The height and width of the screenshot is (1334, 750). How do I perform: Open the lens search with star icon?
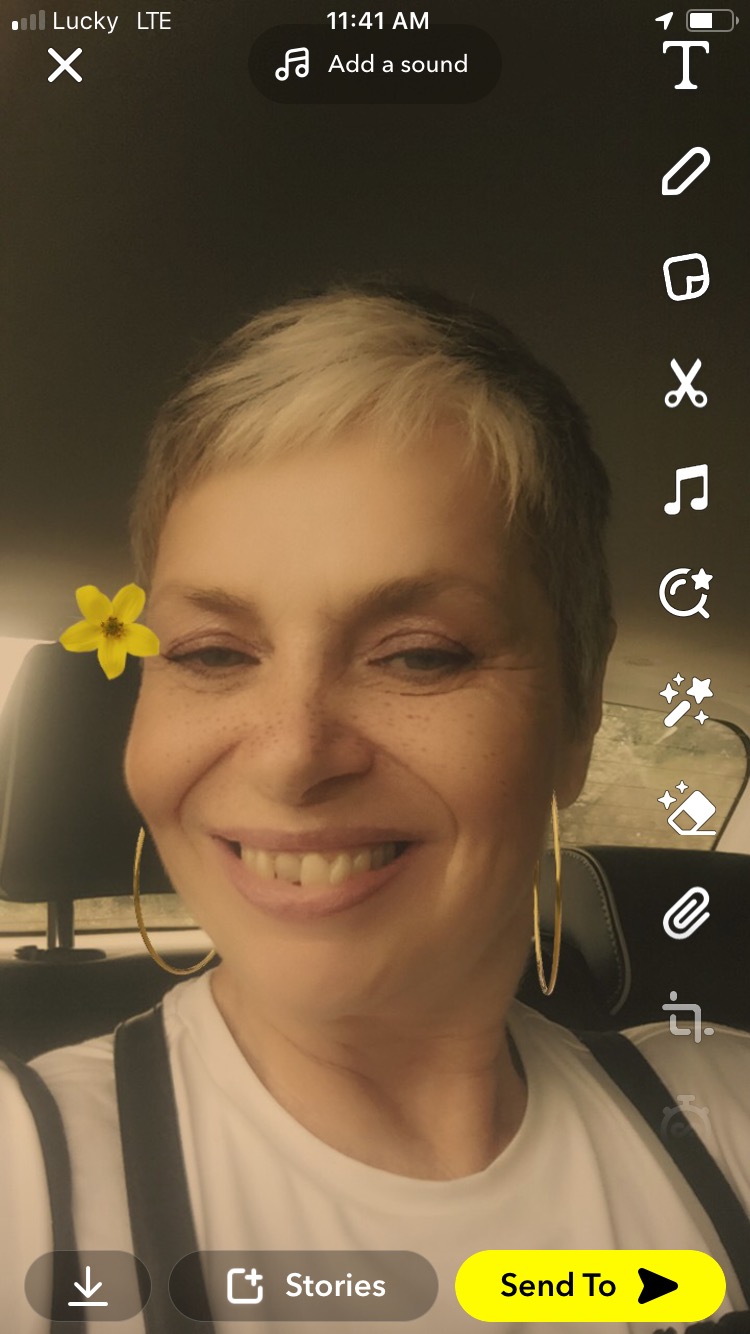686,592
